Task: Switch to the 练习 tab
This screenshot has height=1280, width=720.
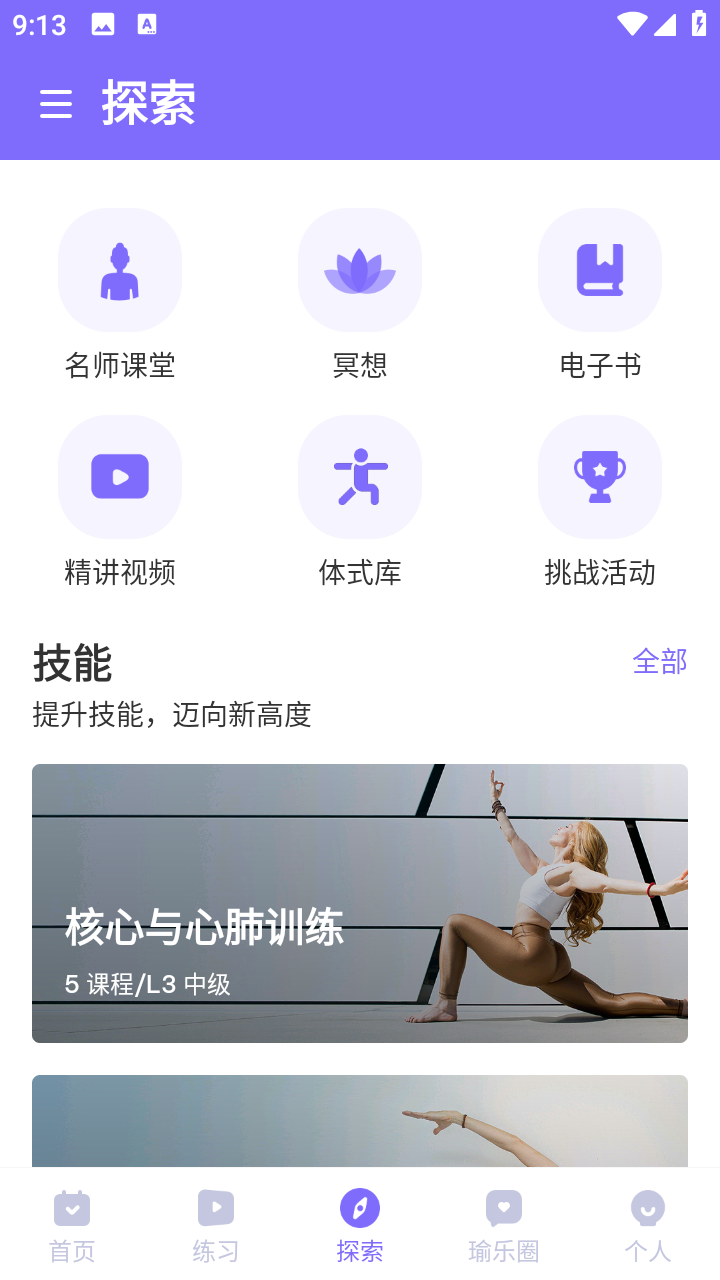Action: click(216, 1225)
